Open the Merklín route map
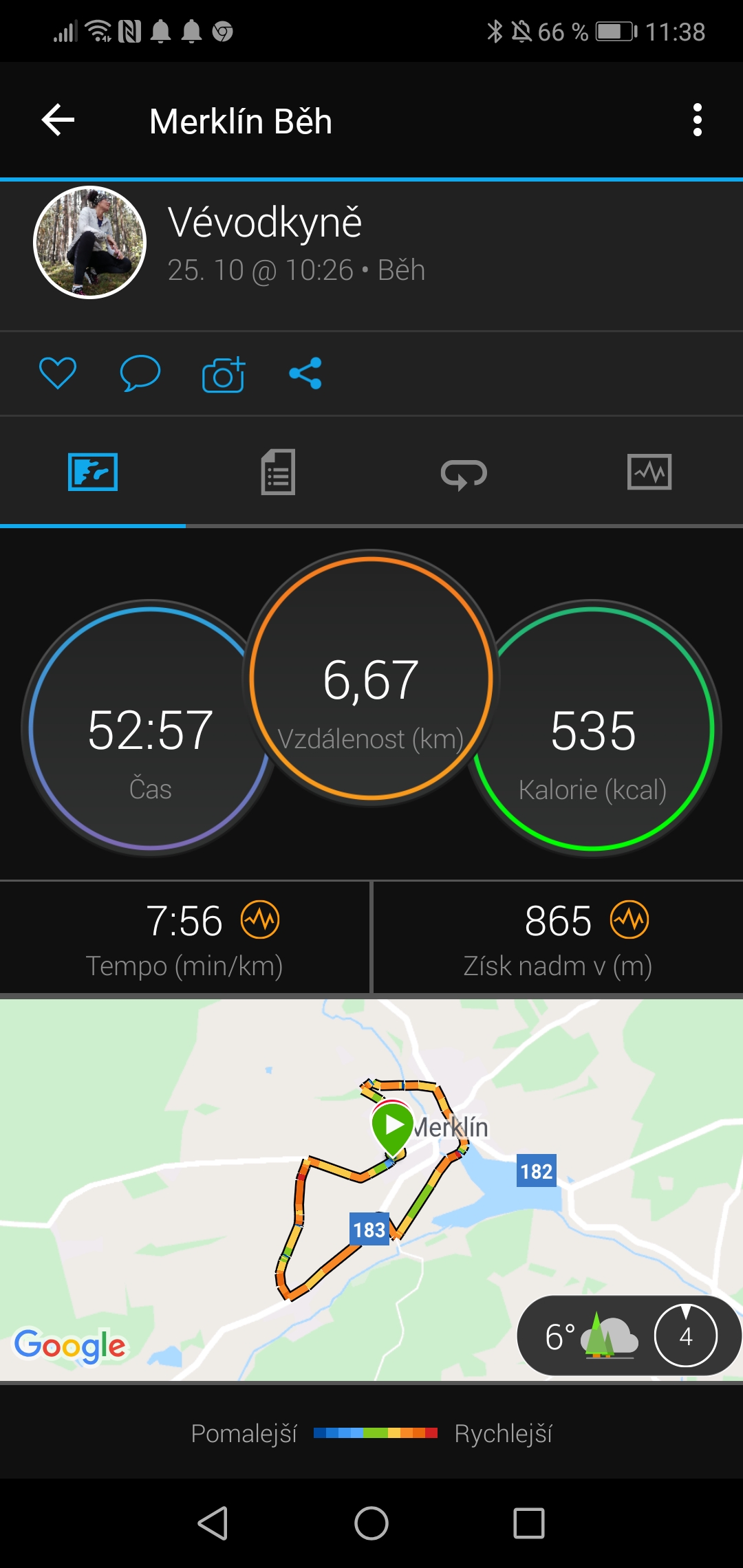Viewport: 743px width, 1568px height. click(371, 1190)
